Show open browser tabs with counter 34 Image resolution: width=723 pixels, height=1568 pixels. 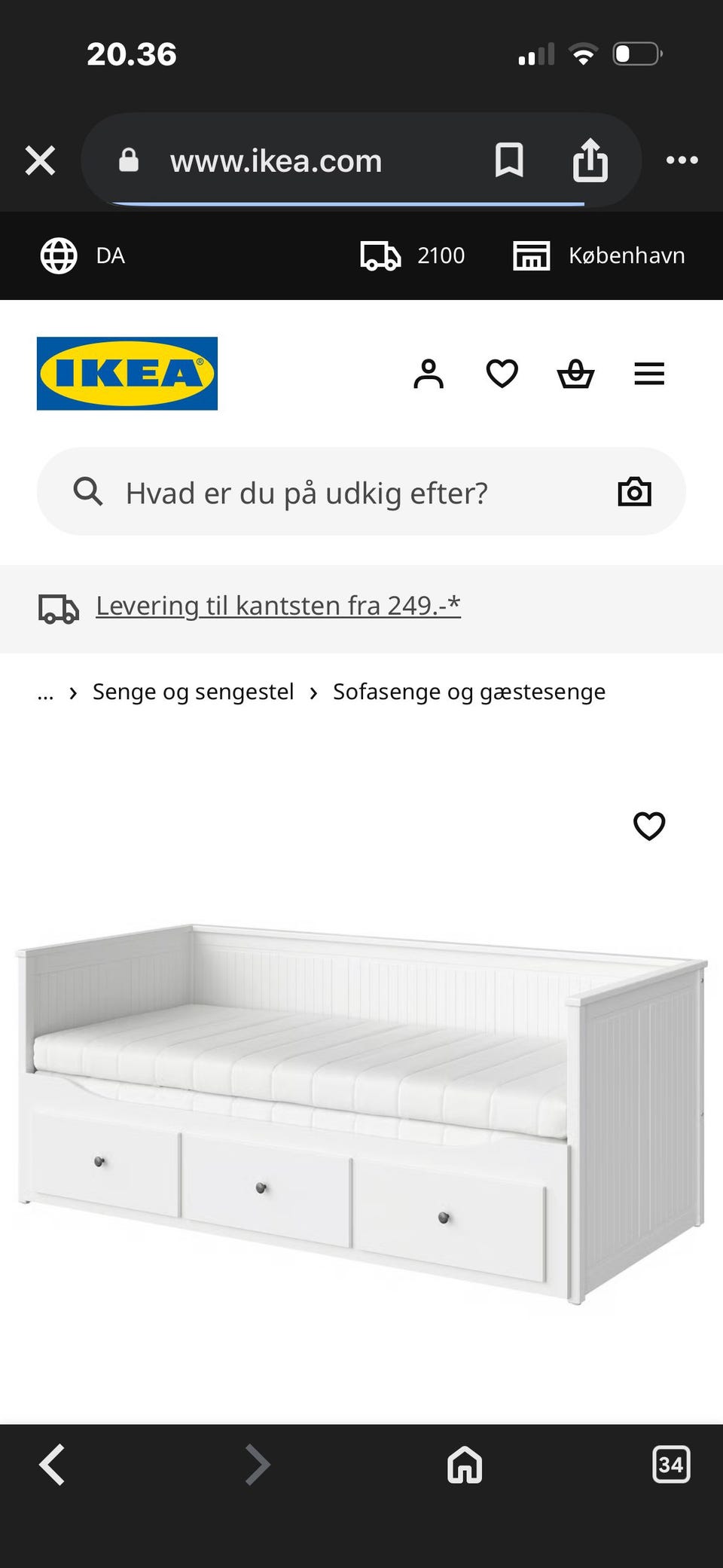pos(670,1465)
